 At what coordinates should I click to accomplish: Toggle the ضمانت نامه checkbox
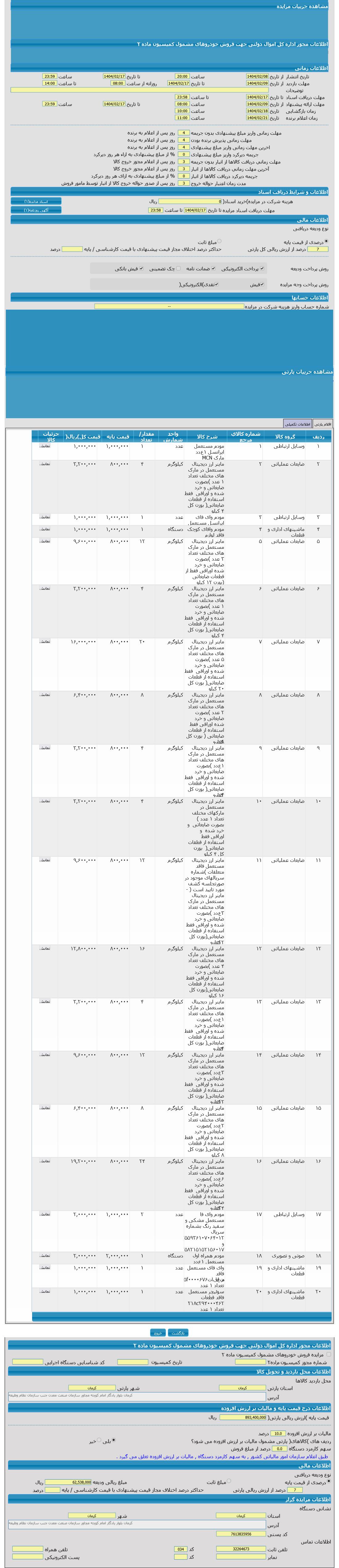pyautogui.click(x=214, y=268)
